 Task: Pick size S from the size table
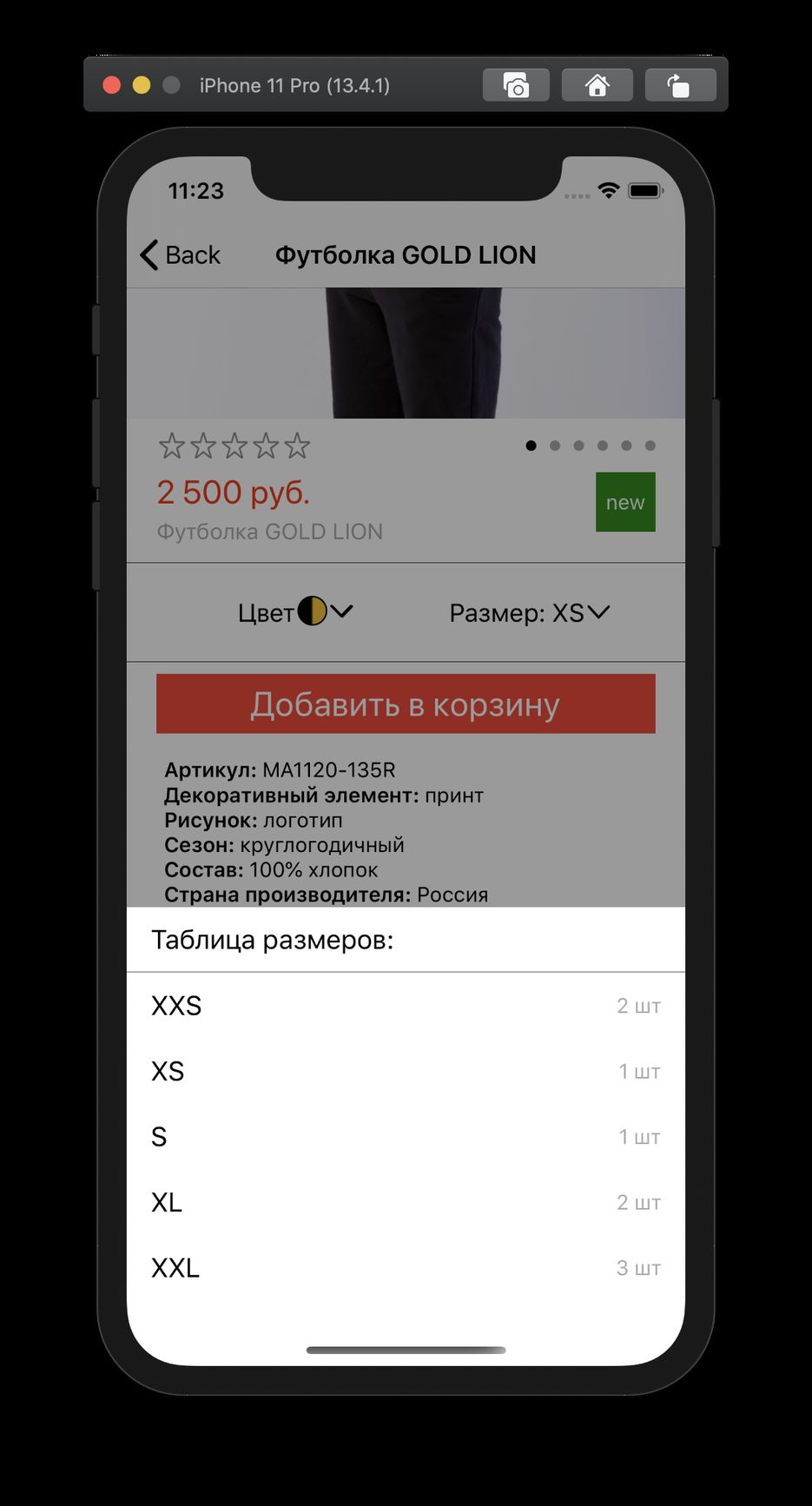405,1137
